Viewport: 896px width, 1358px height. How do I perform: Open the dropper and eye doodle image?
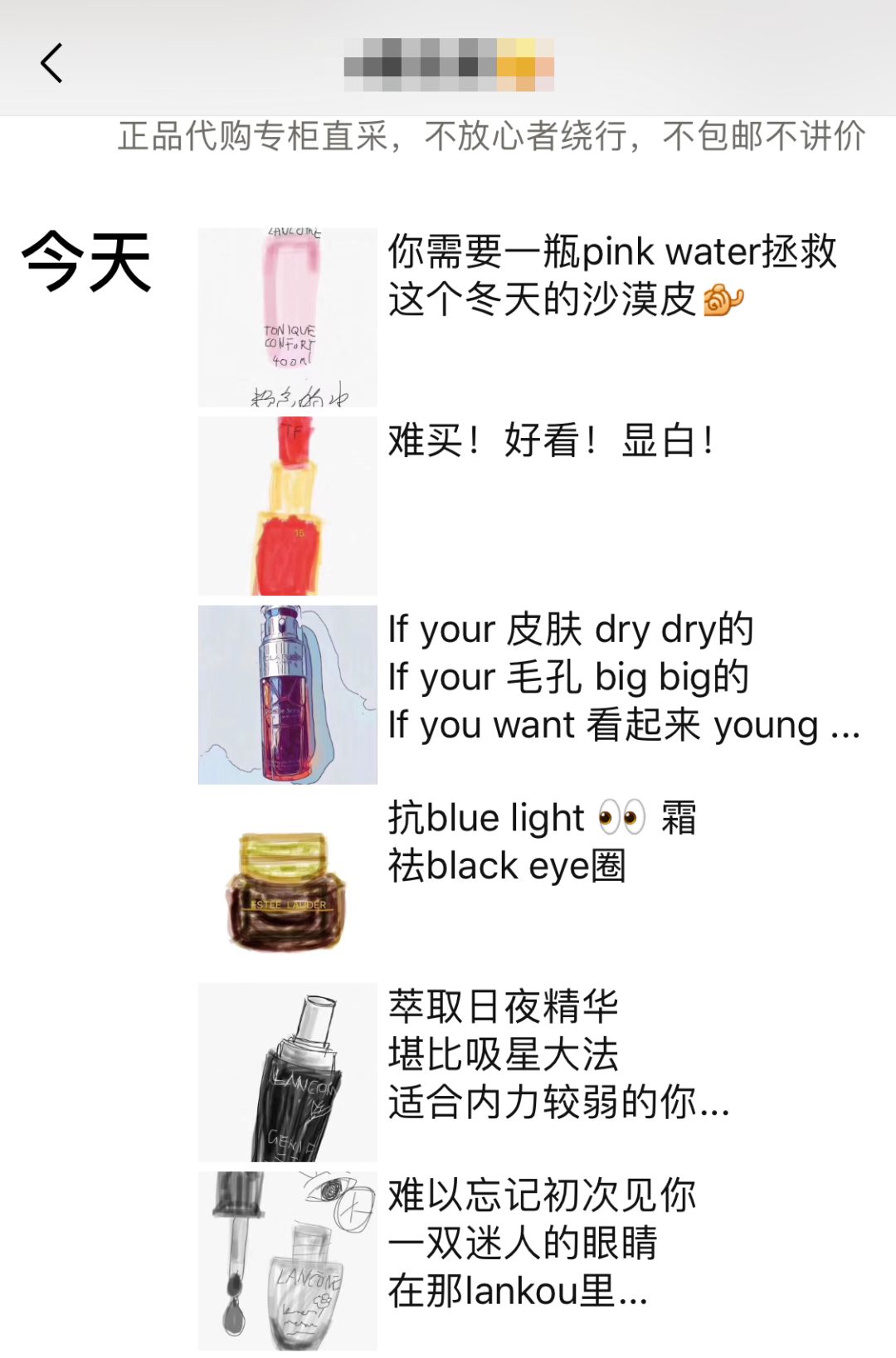[287, 1261]
